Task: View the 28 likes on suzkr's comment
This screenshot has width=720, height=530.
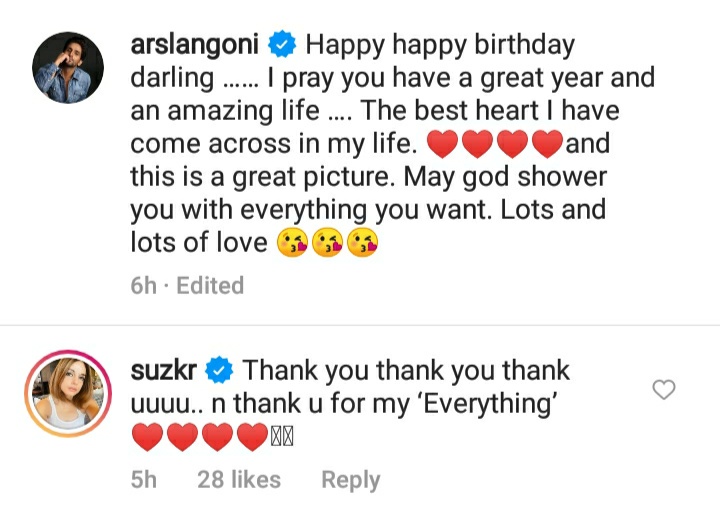Action: 239,480
